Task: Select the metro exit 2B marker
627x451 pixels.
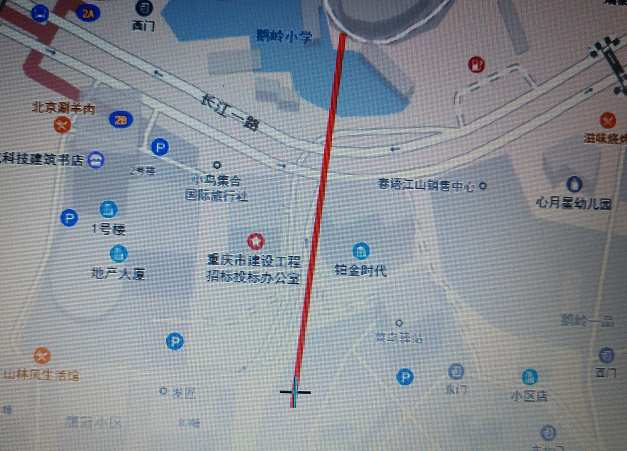Action: tap(122, 119)
